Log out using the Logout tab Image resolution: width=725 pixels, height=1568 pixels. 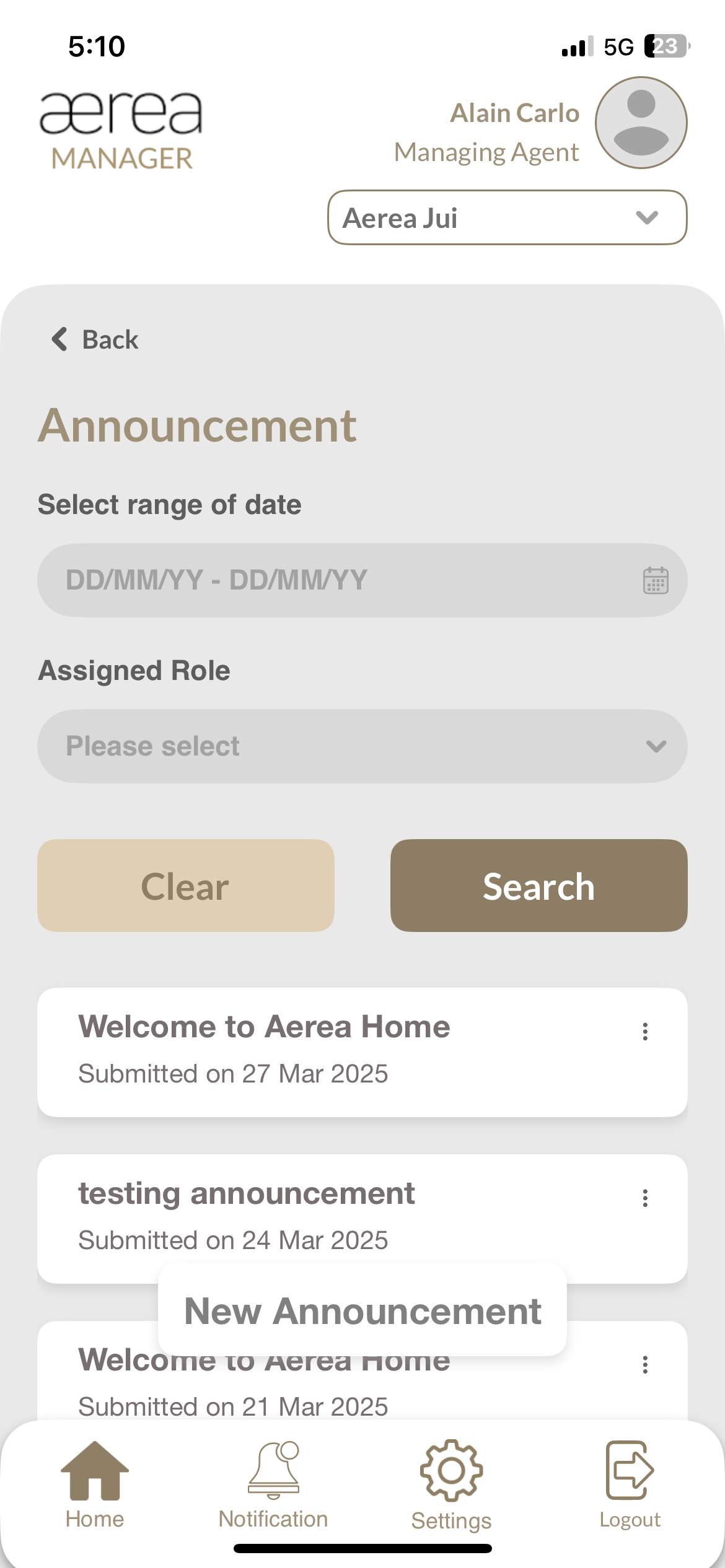tap(630, 1485)
